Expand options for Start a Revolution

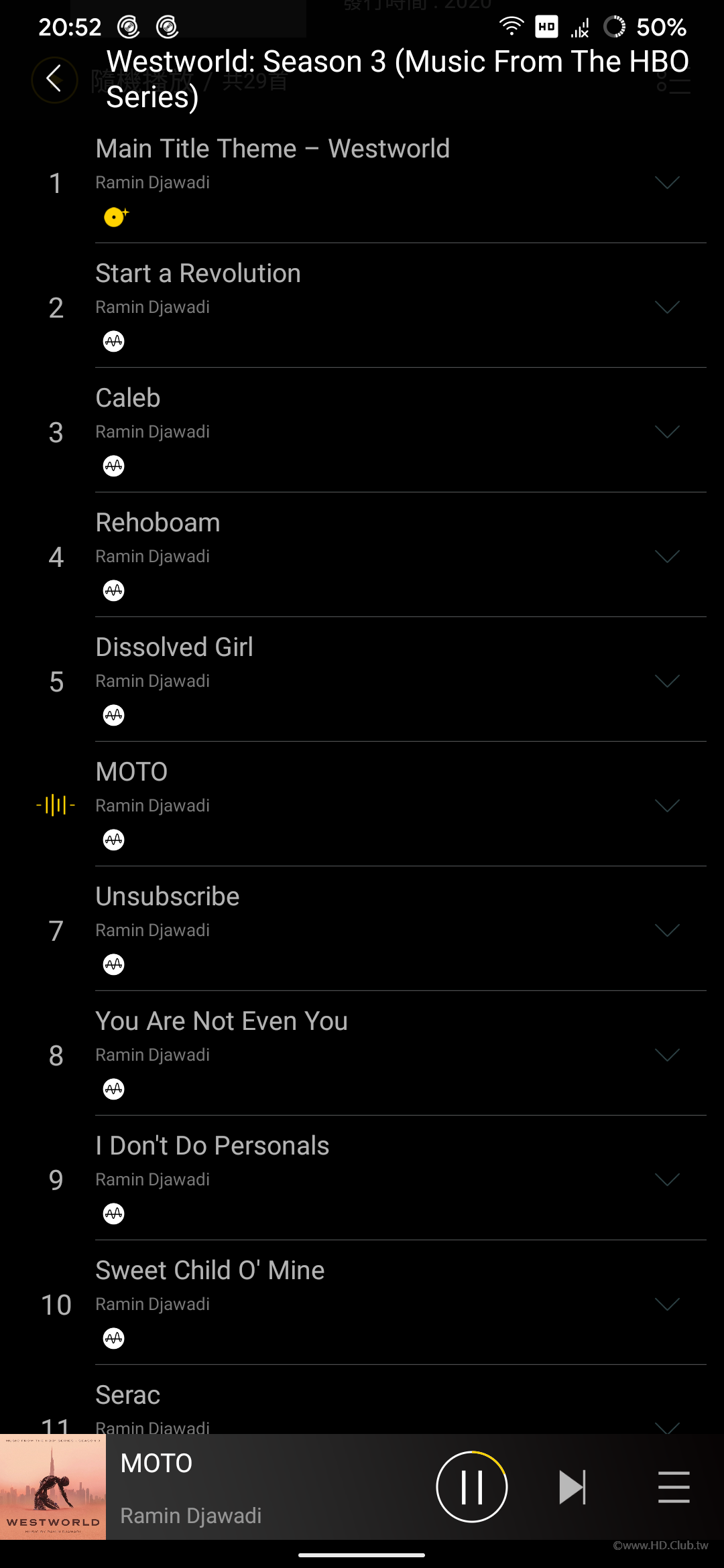[666, 308]
